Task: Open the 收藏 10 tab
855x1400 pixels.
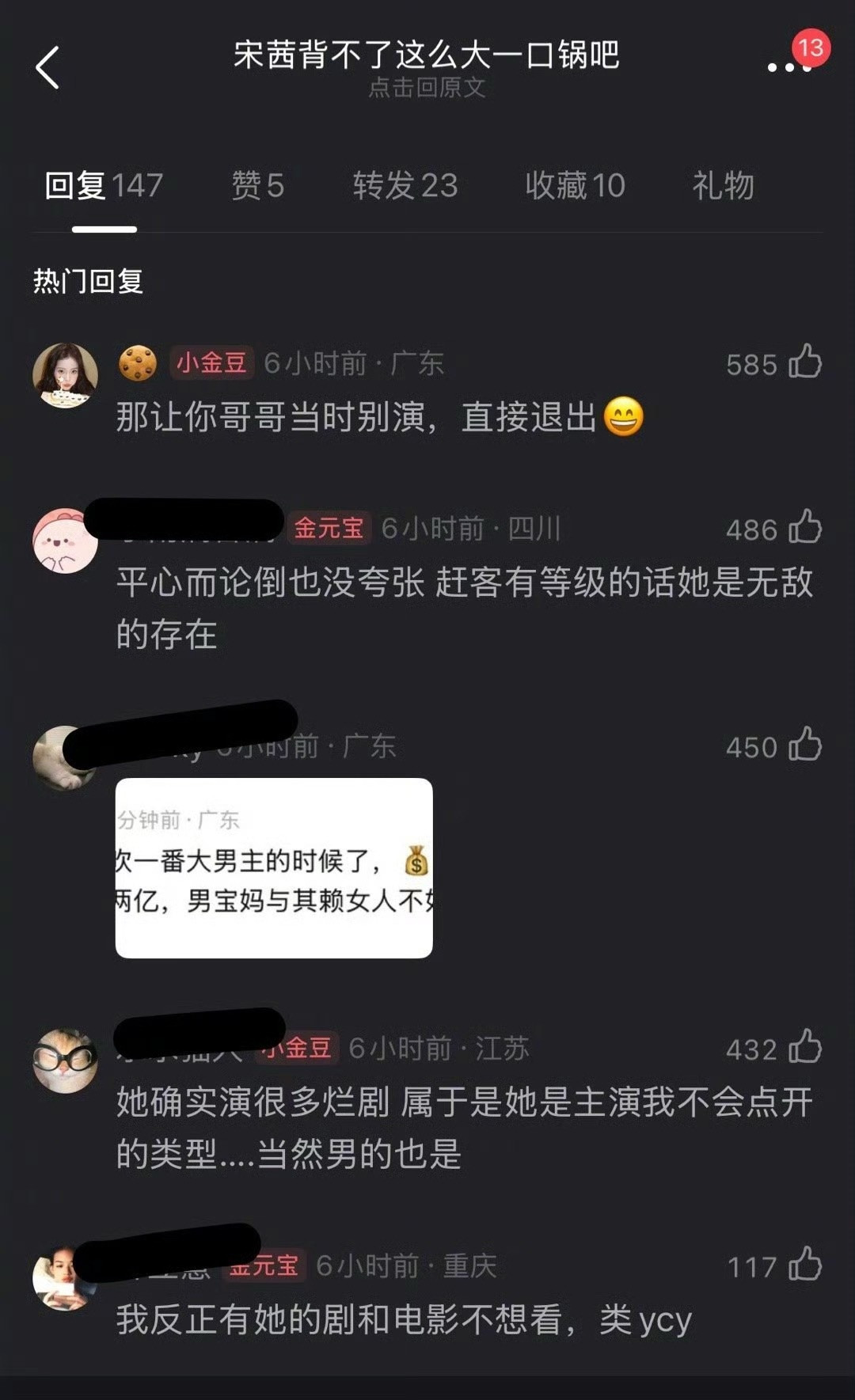Action: pos(575,184)
